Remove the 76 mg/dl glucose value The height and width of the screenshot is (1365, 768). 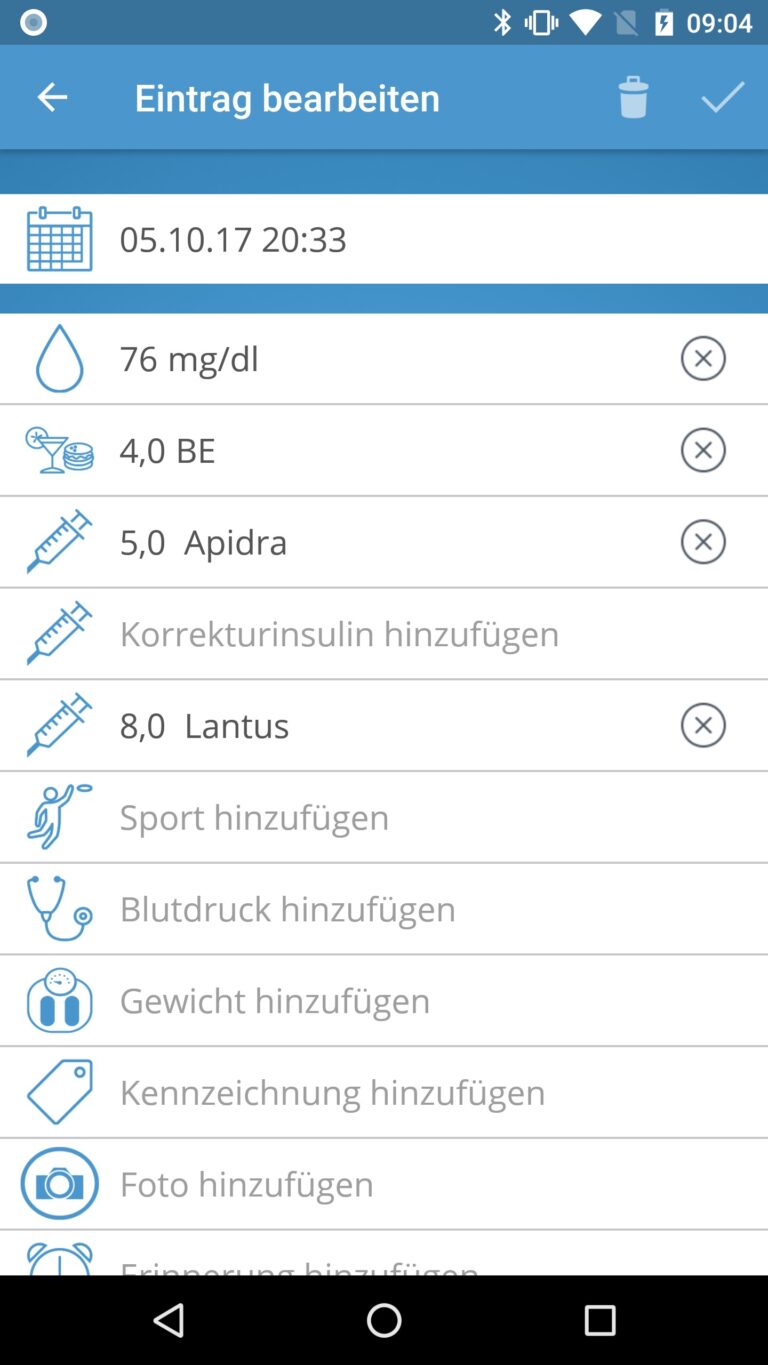tap(703, 357)
